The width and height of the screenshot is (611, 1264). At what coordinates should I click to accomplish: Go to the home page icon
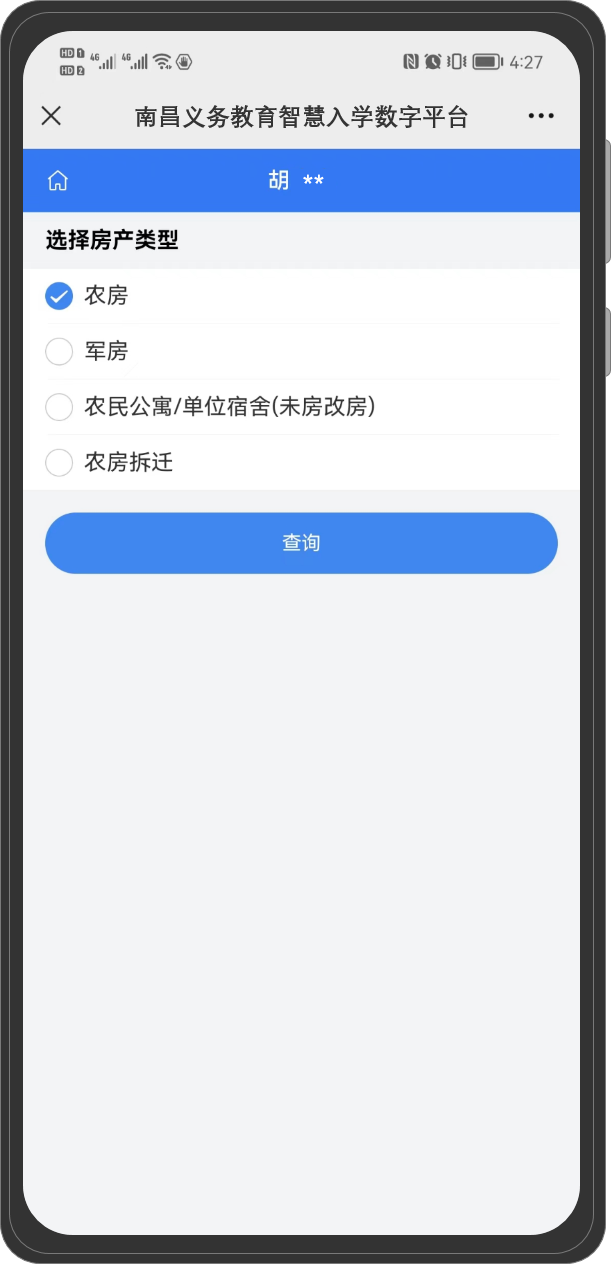59,180
